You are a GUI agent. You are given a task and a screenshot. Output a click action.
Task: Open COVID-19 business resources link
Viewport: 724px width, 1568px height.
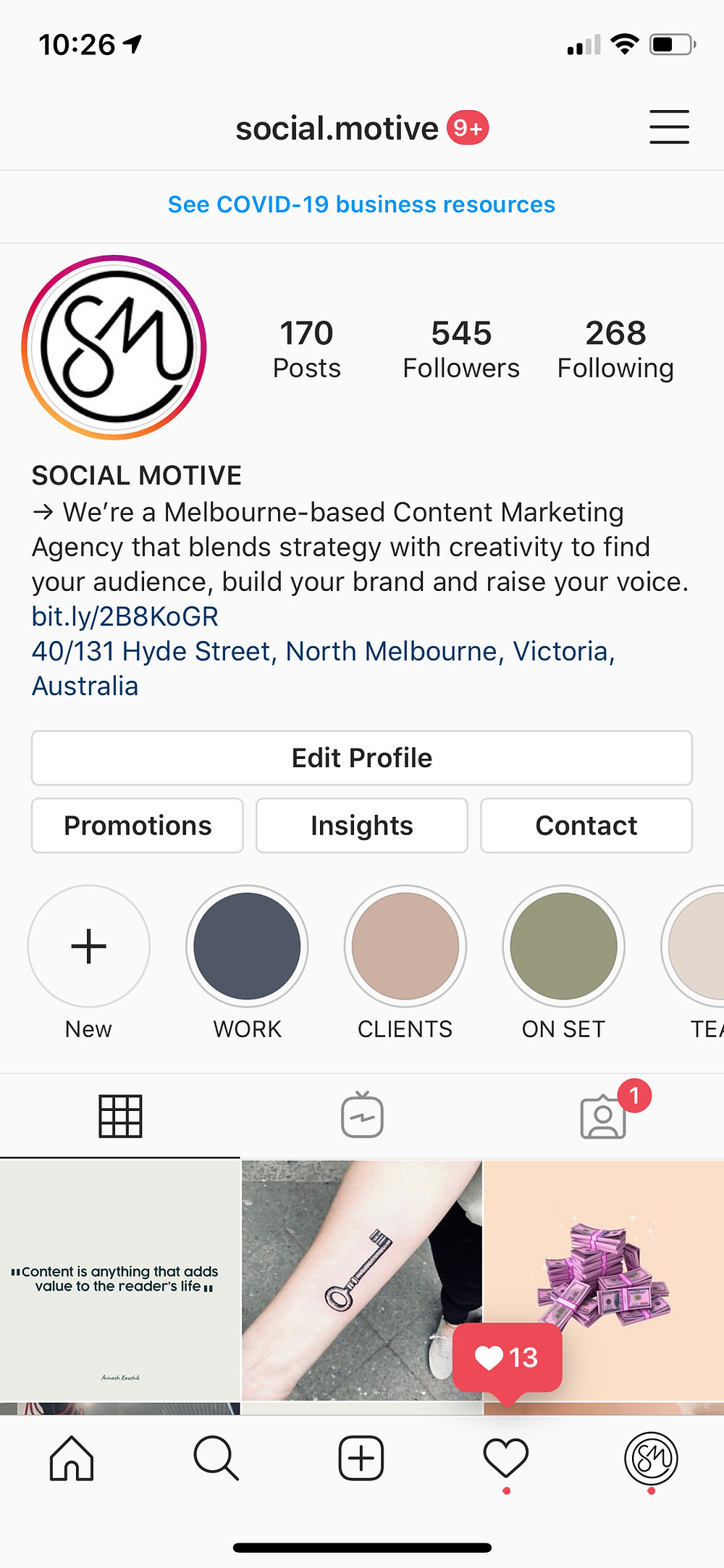361,205
